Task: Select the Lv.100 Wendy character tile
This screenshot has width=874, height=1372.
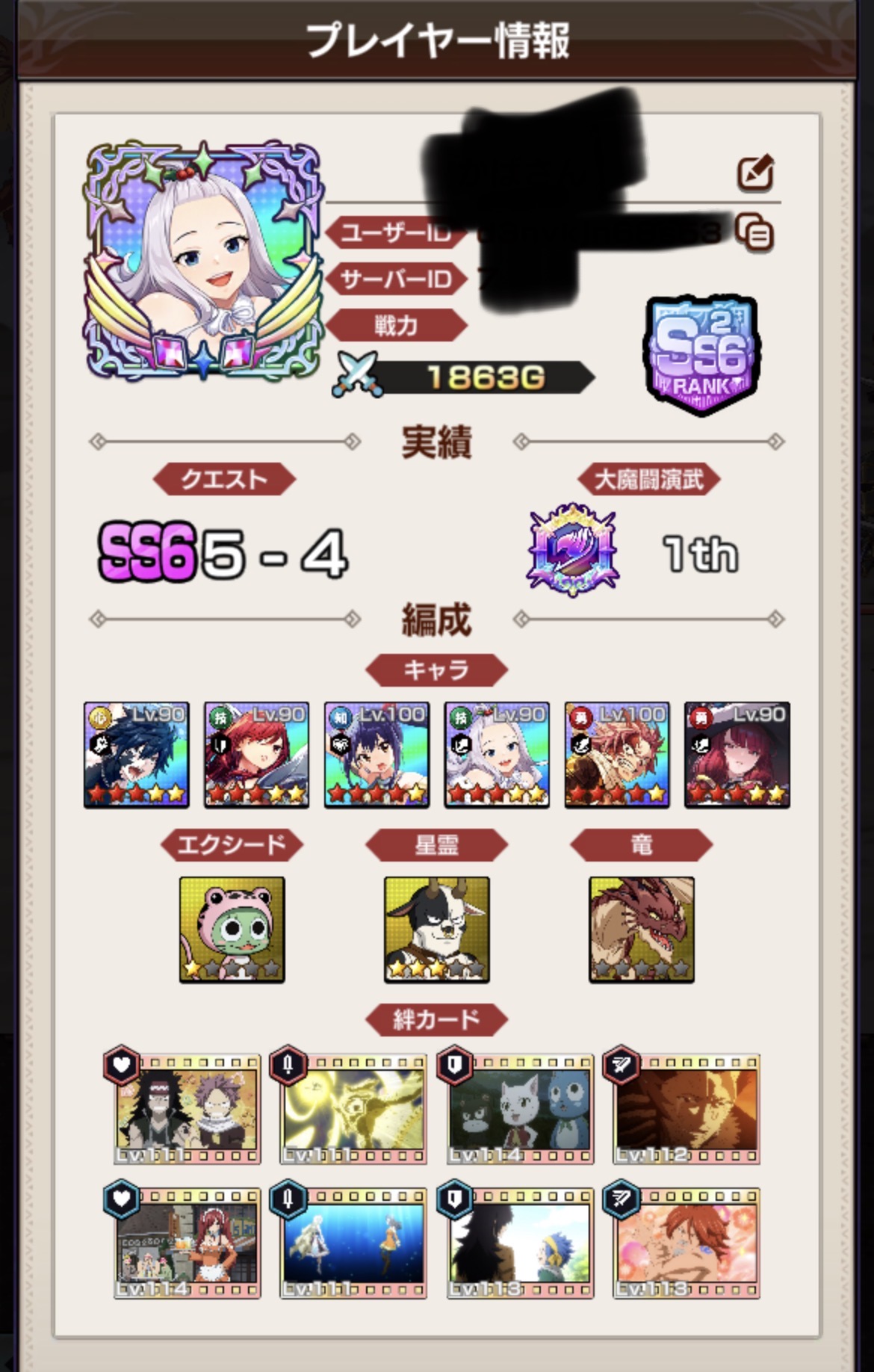Action: click(376, 755)
